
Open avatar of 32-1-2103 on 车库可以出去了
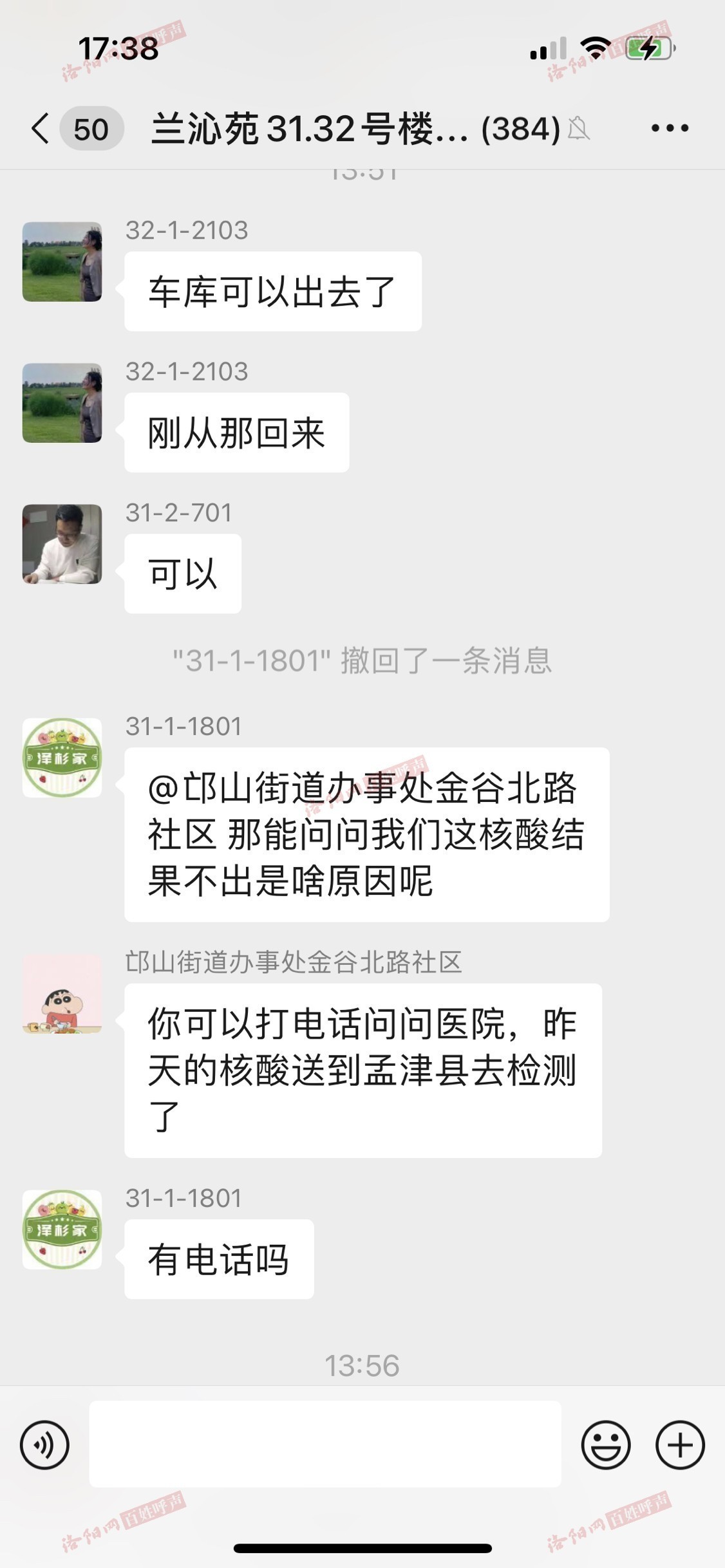62,262
